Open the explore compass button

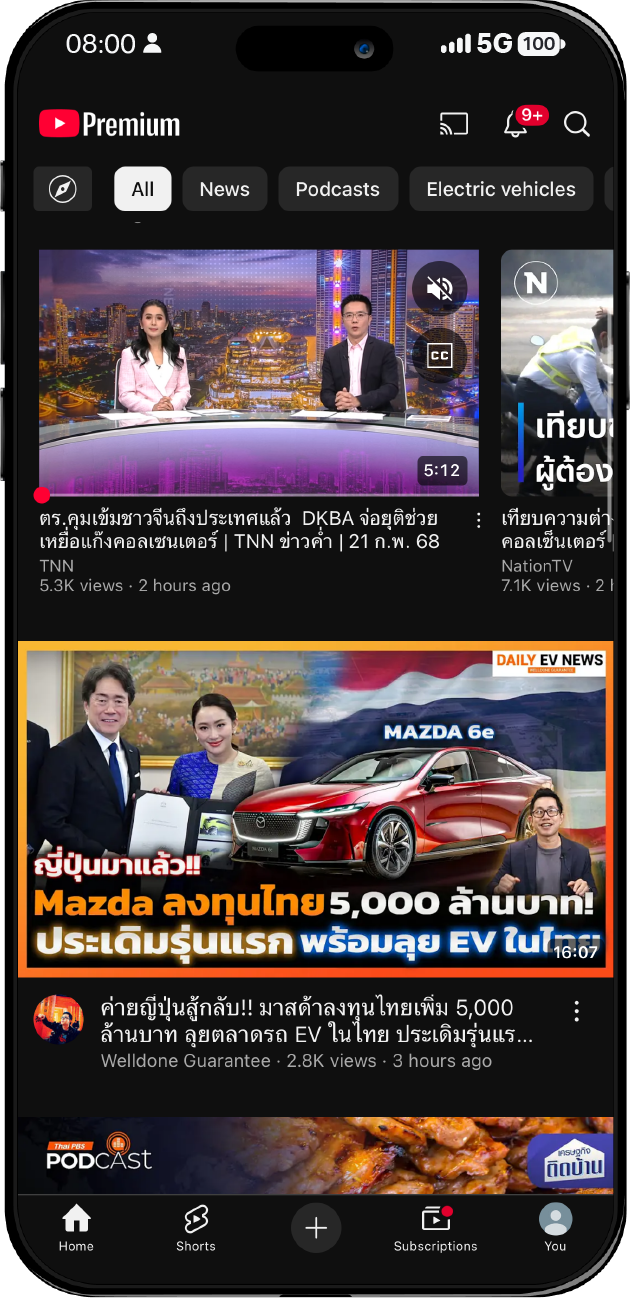tap(63, 189)
